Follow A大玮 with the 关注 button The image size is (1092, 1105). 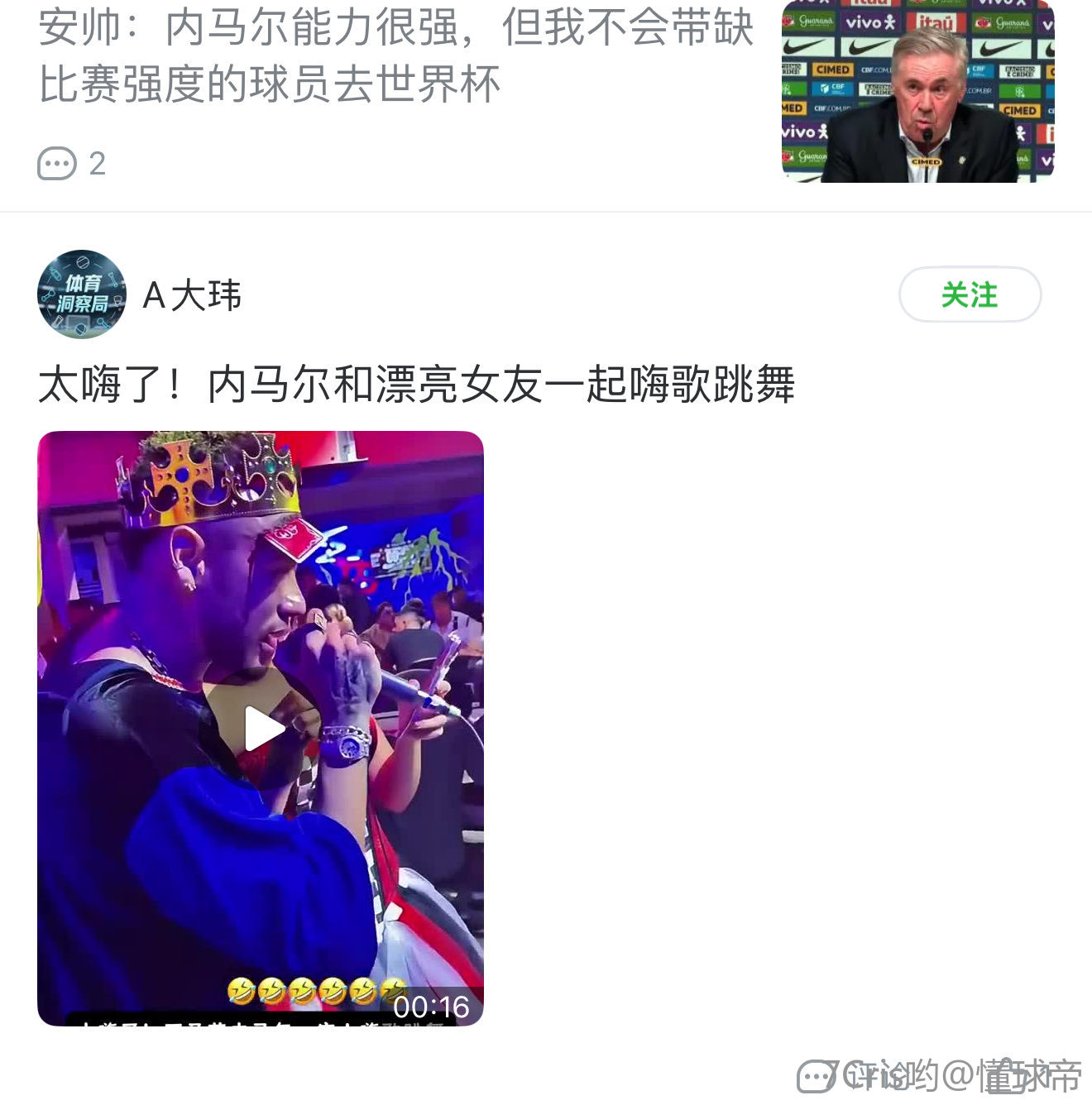(x=970, y=294)
